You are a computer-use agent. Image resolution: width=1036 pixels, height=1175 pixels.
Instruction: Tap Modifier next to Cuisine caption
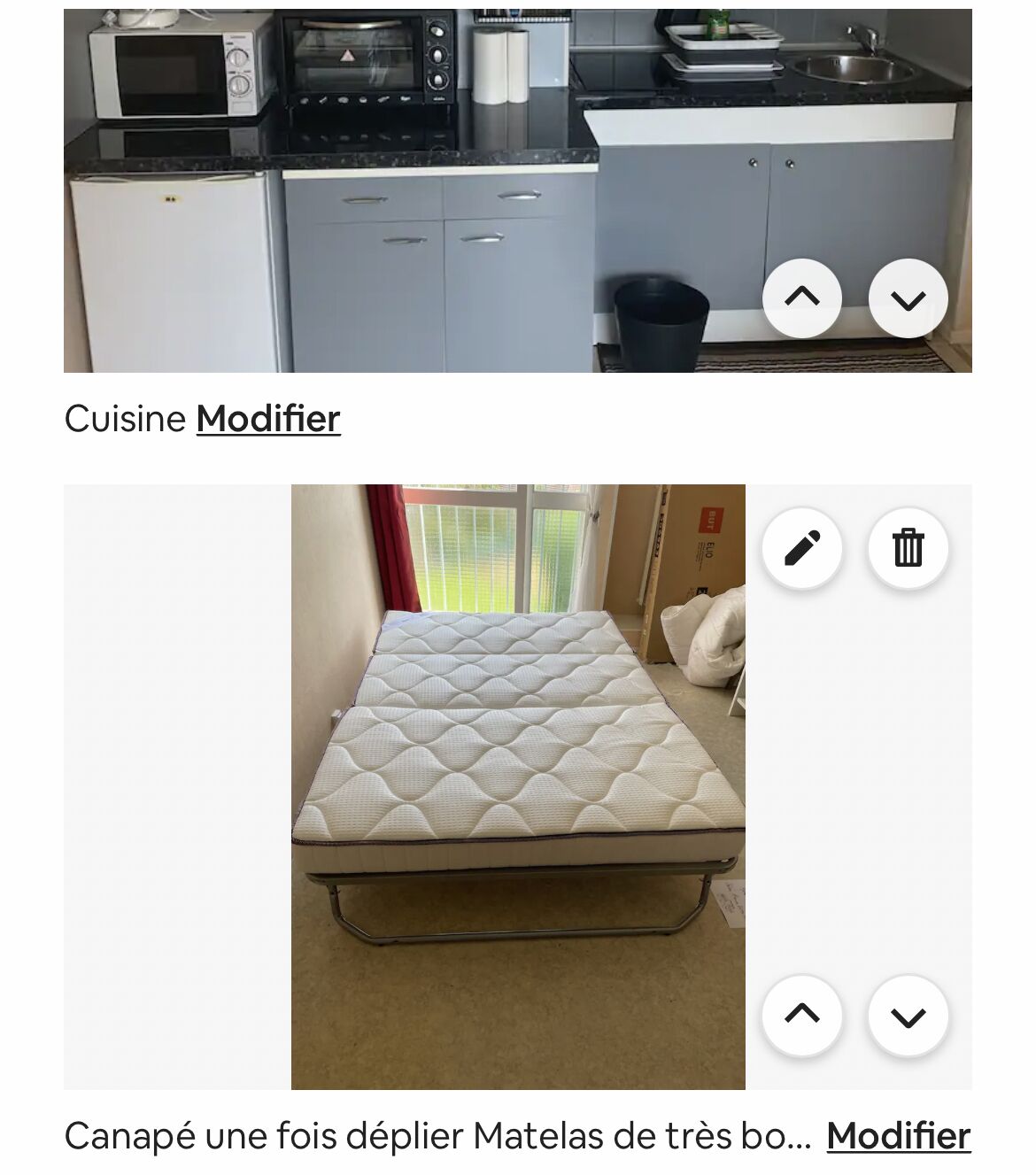click(268, 419)
